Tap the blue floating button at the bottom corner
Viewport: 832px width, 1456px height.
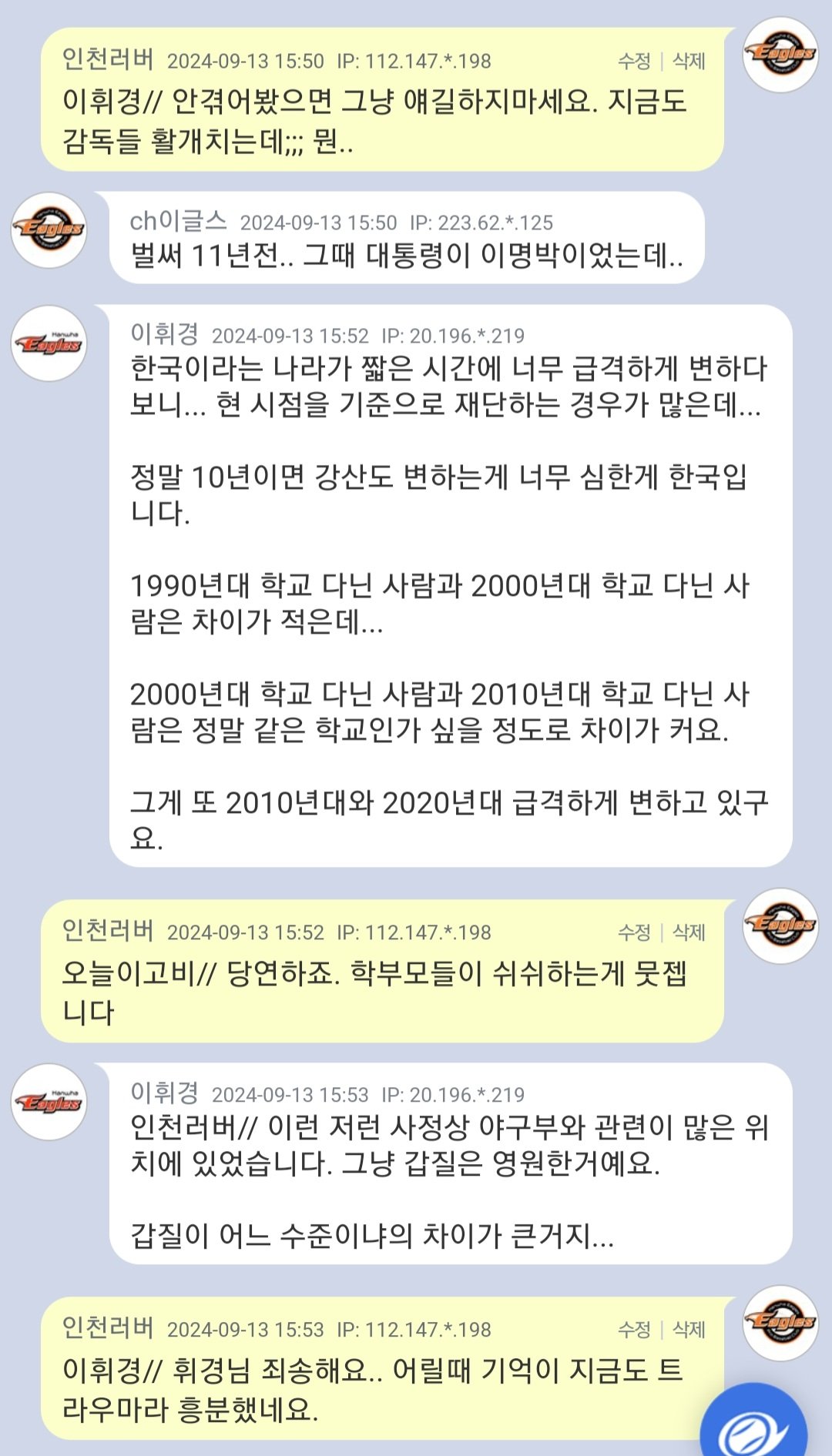pos(753,1424)
